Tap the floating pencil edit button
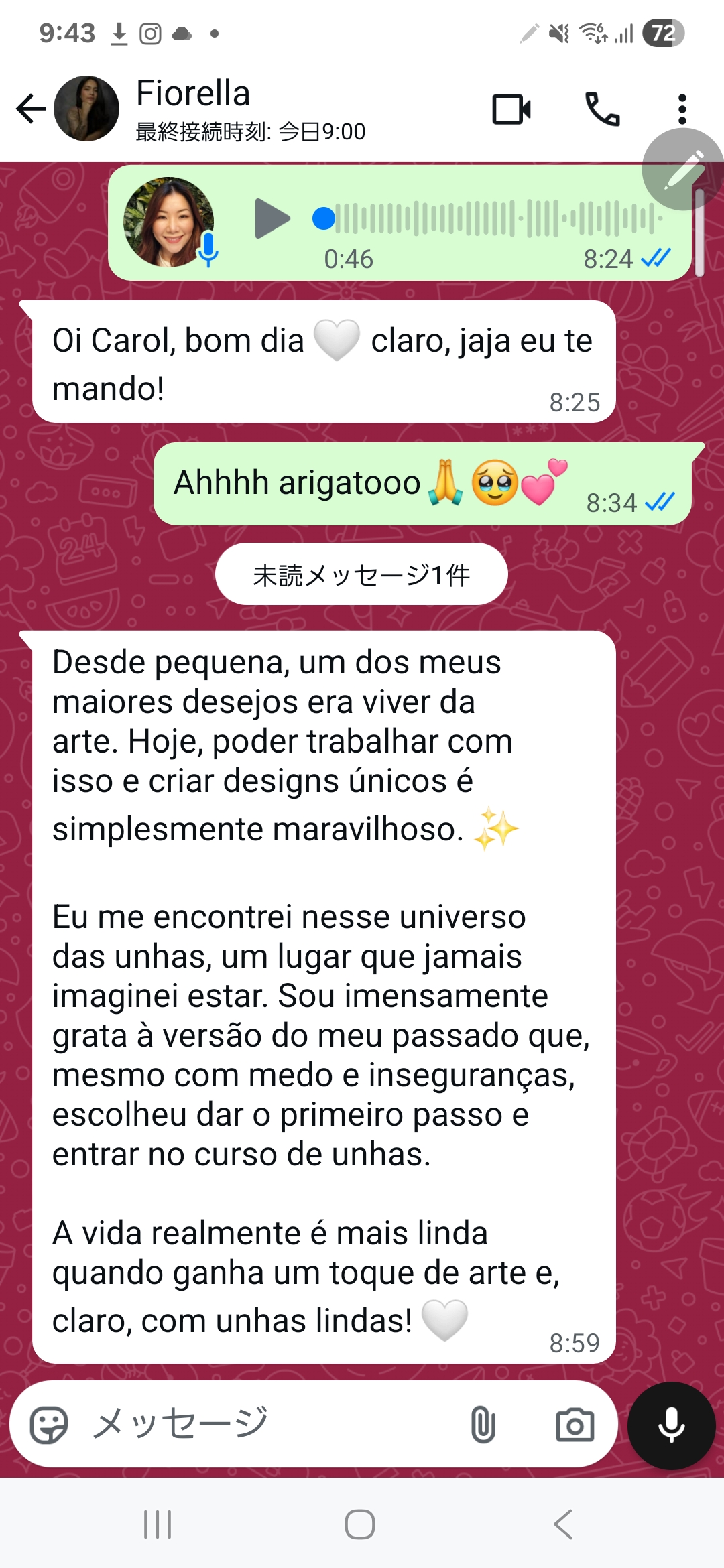 click(x=684, y=169)
